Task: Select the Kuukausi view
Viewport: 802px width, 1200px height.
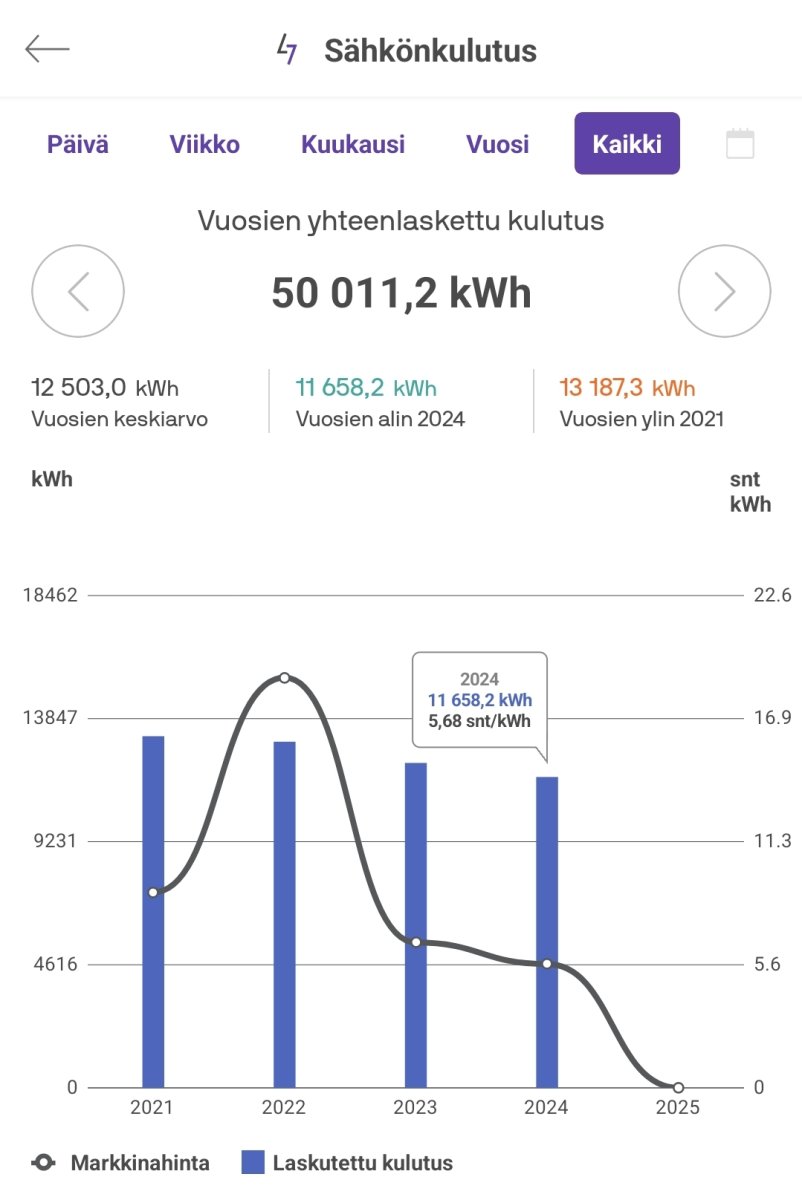Action: [353, 144]
